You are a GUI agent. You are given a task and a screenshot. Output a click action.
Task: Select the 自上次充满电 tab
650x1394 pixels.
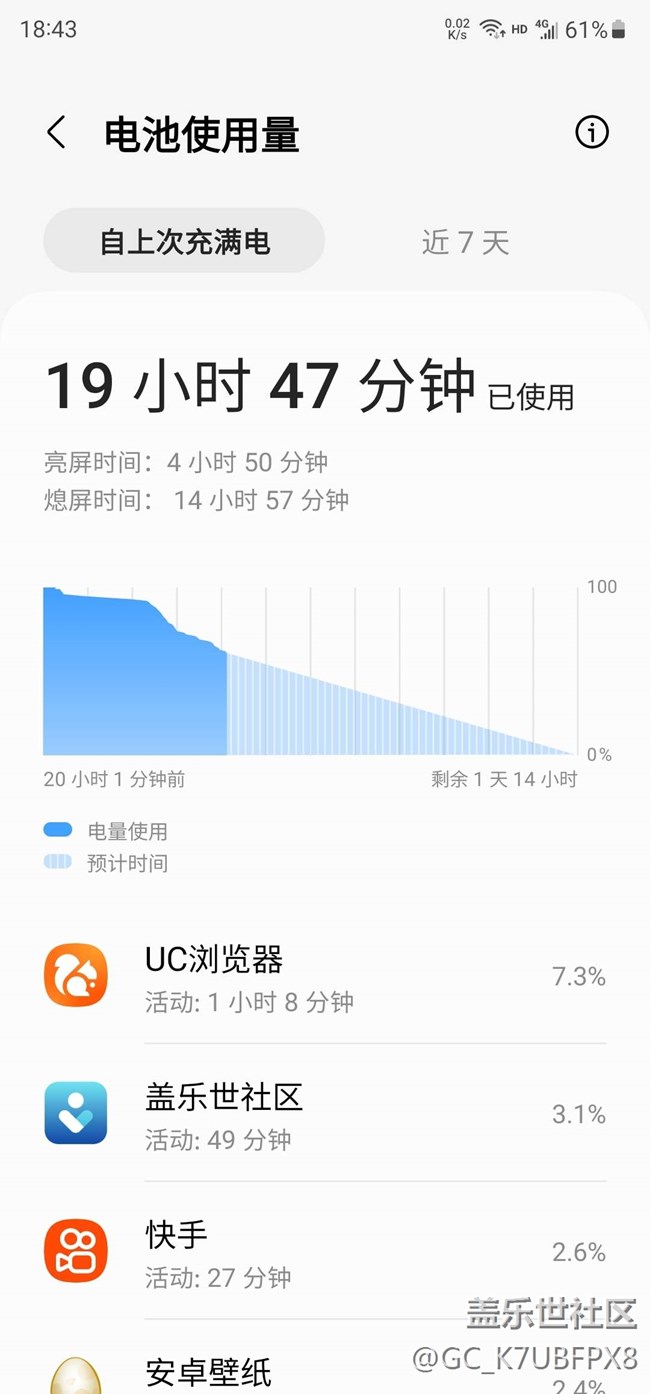(x=185, y=241)
